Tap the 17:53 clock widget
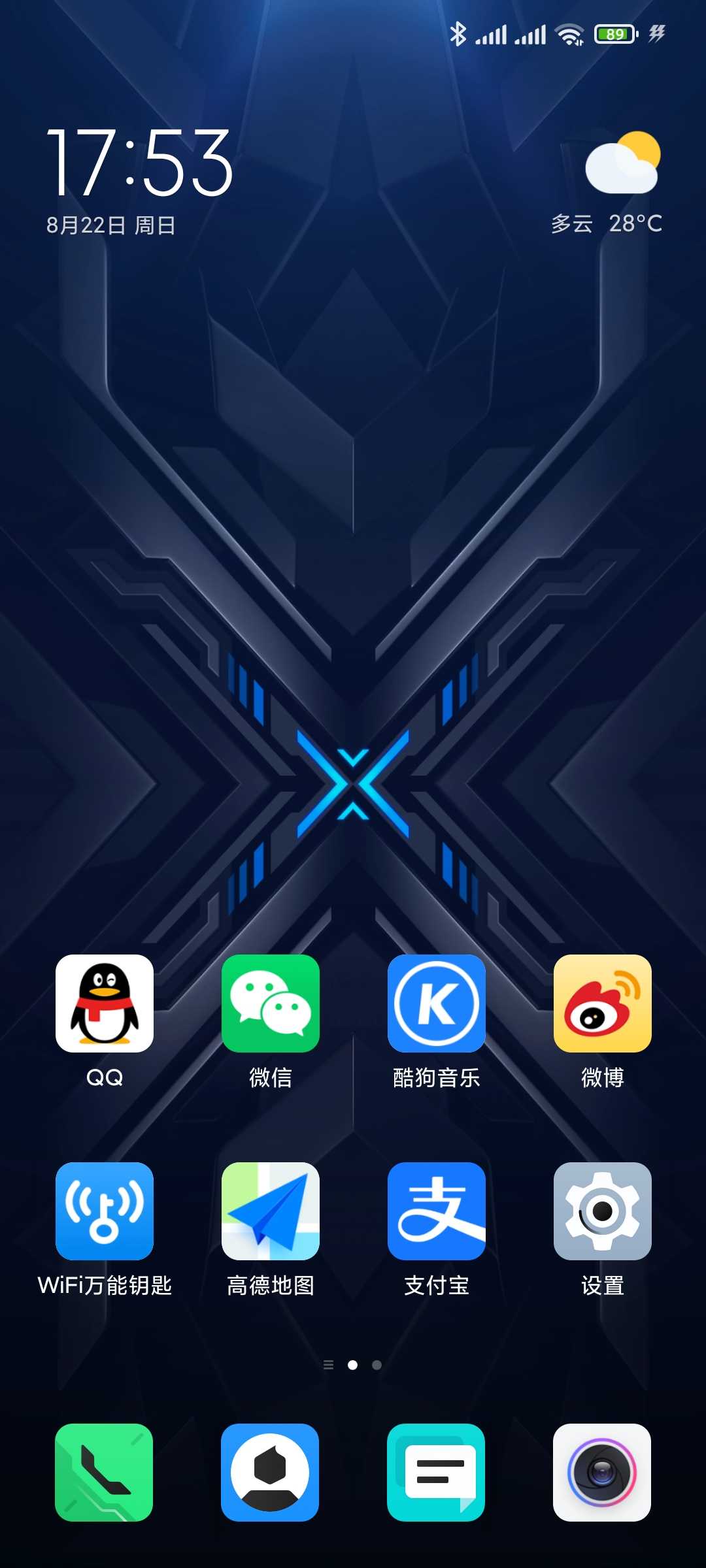 click(x=139, y=163)
